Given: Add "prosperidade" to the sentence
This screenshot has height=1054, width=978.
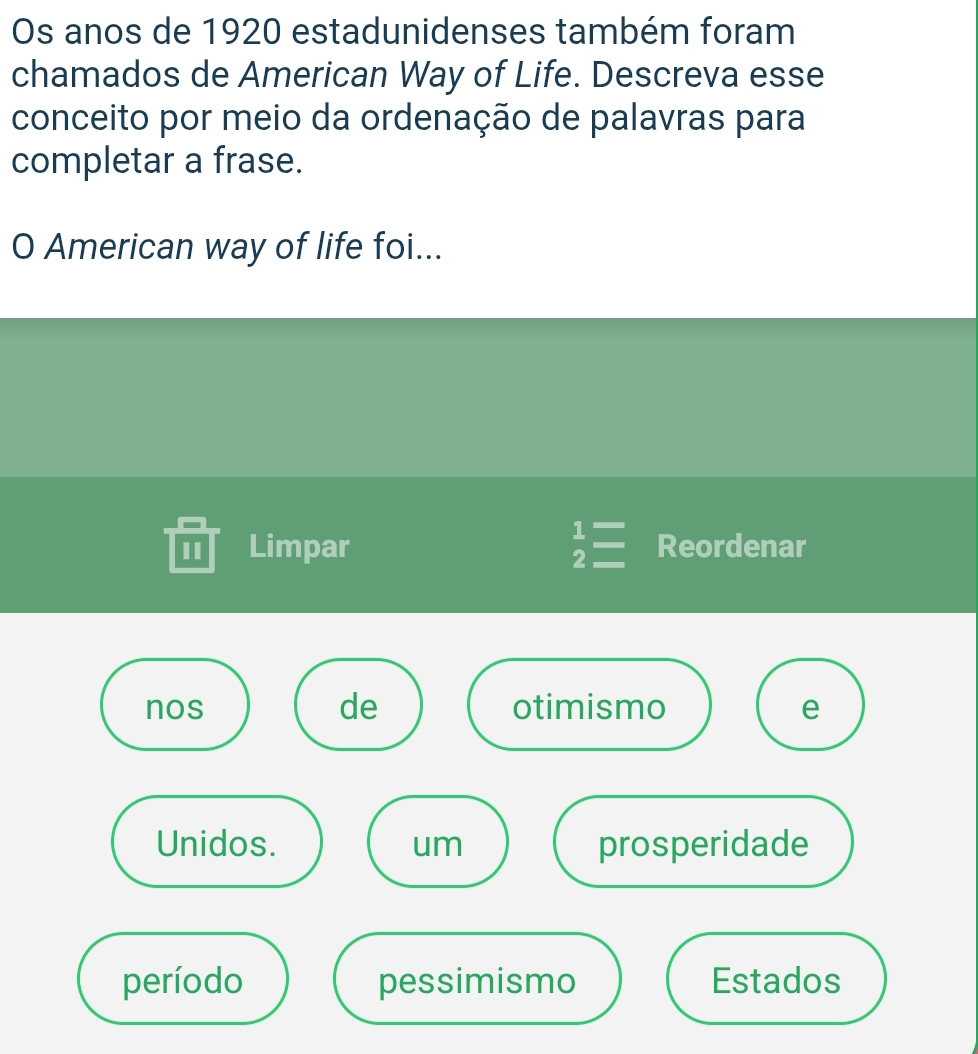Looking at the screenshot, I should click(703, 844).
